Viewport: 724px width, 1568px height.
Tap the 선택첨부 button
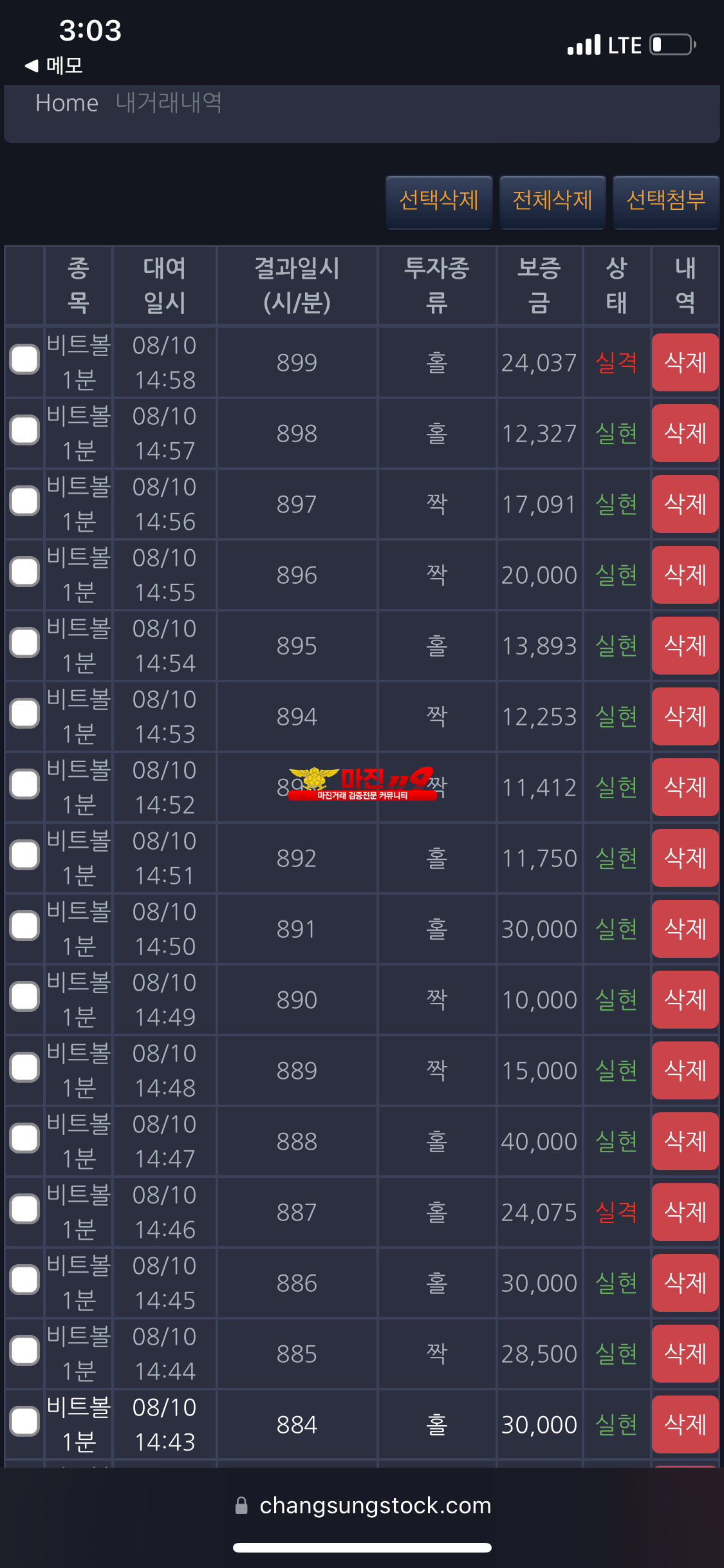click(666, 201)
